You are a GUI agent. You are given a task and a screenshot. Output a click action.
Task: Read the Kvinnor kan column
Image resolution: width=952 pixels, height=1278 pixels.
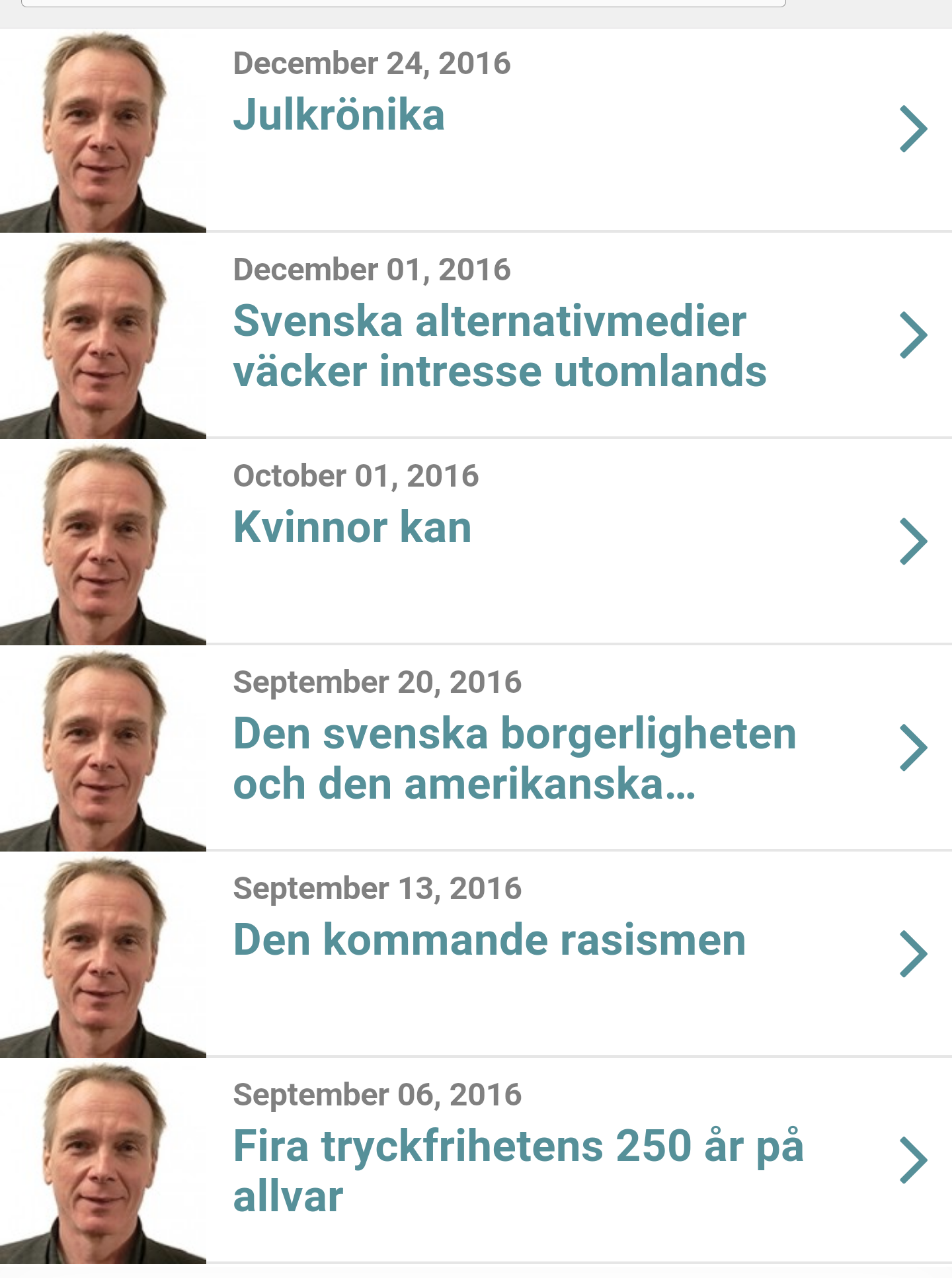coord(352,528)
